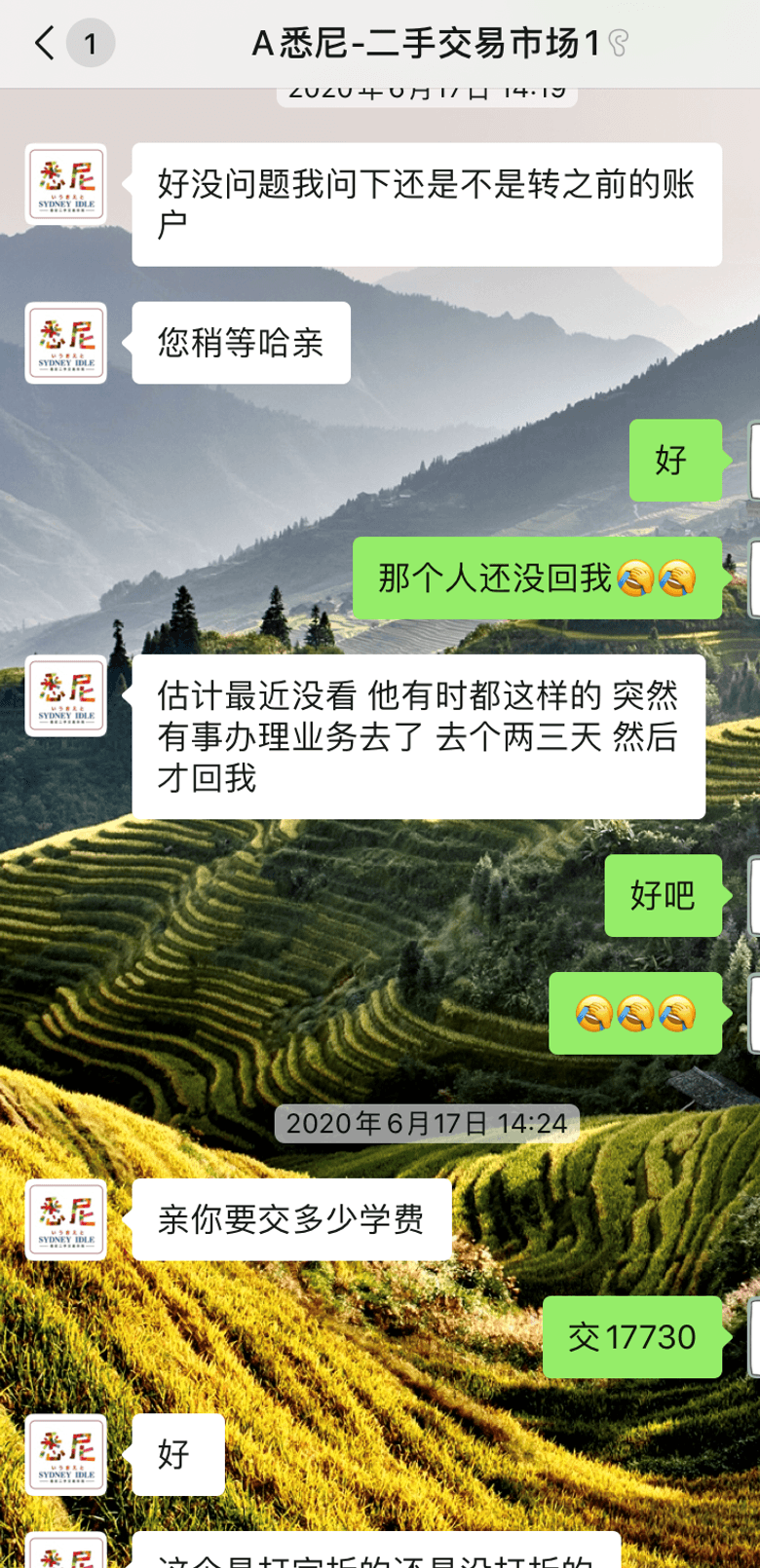Screen dimensions: 760x1568
Task: Open sender avatar beside '您稍等哈亲'
Action: (x=65, y=343)
